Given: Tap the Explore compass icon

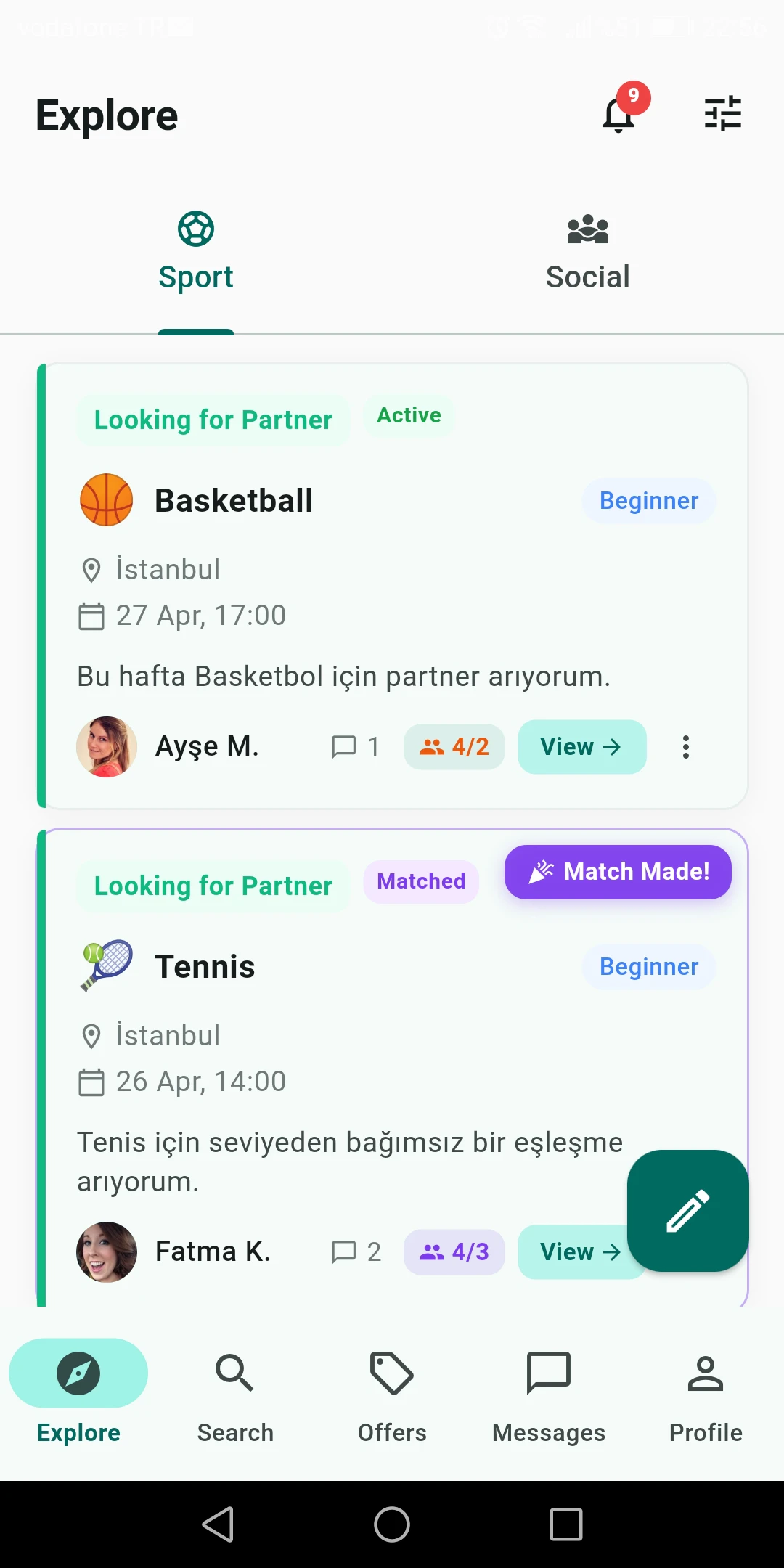Looking at the screenshot, I should 78,1372.
